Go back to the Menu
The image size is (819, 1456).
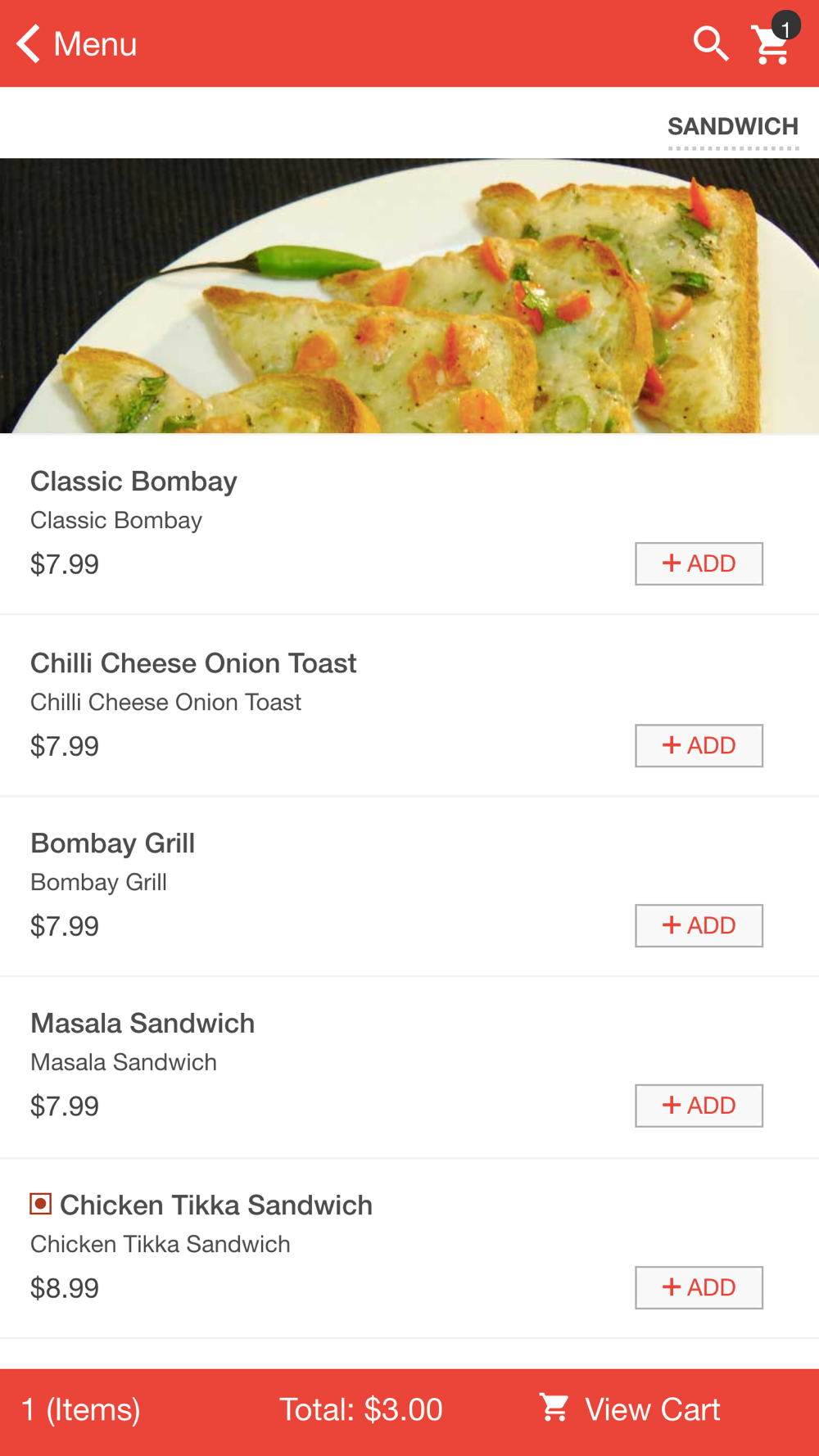click(x=76, y=43)
